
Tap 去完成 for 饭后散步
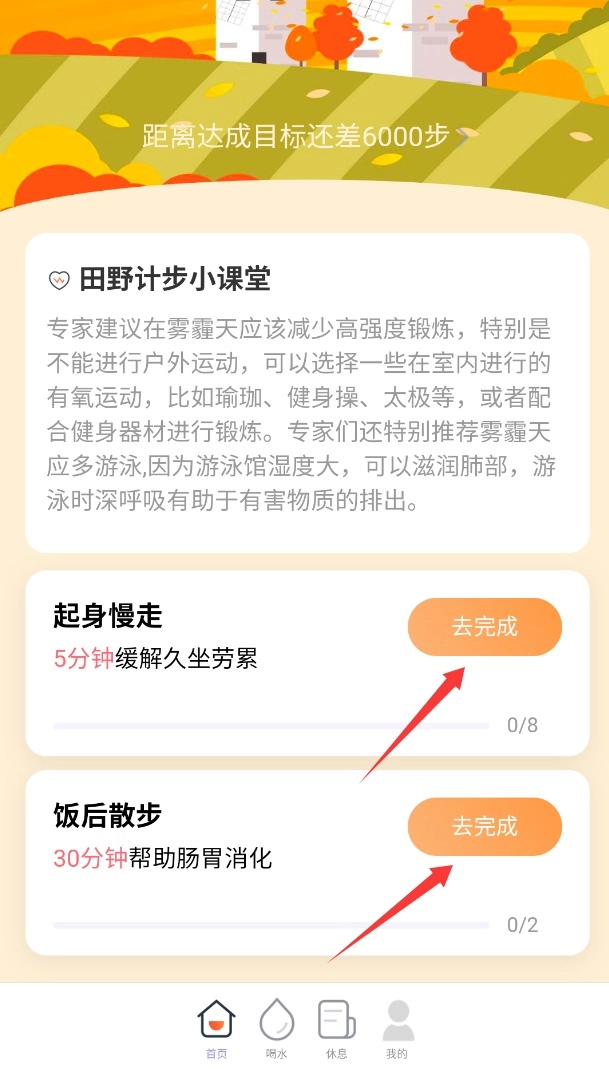coord(484,827)
